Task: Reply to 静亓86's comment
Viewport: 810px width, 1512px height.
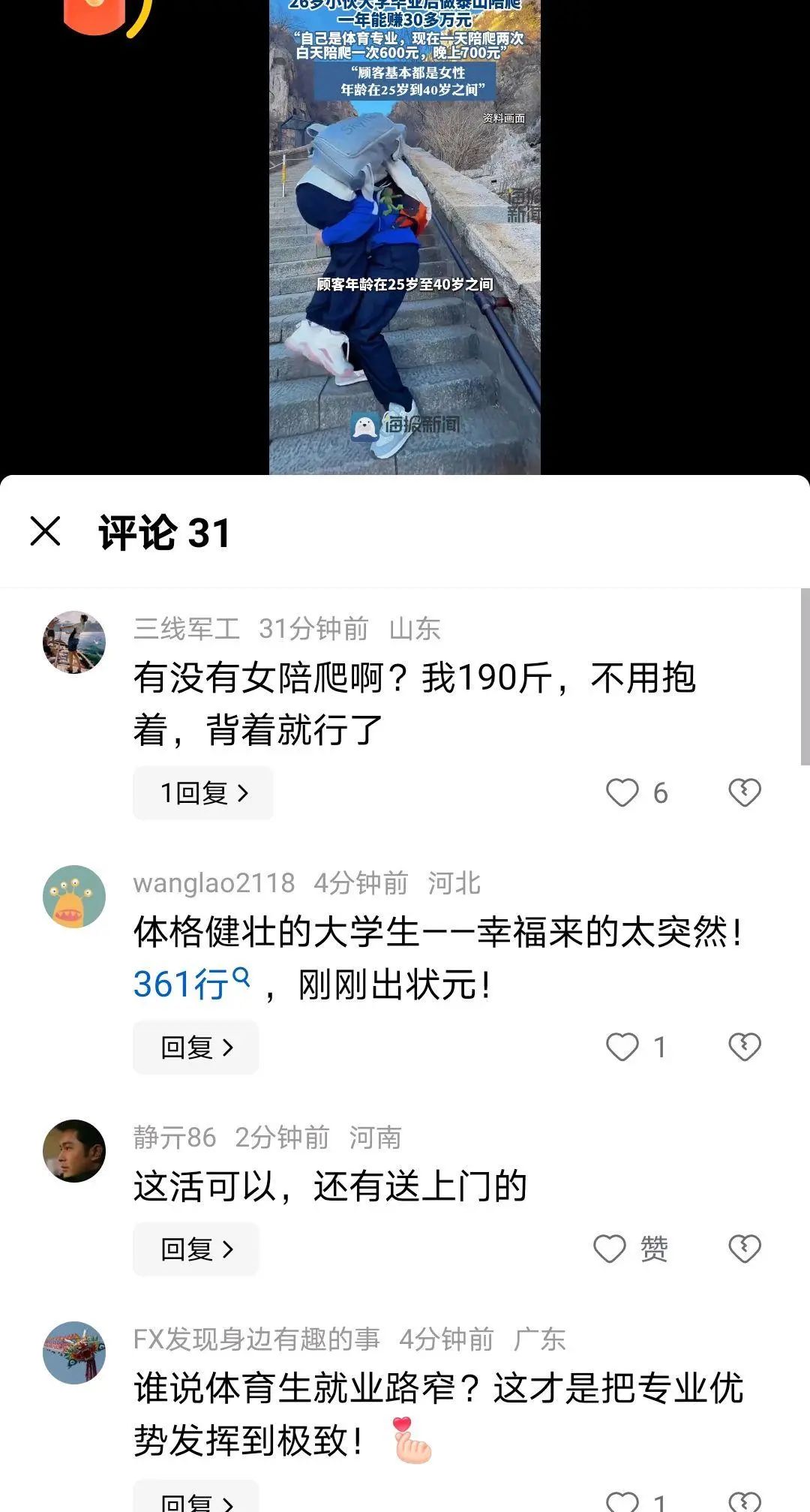Action: point(196,1249)
